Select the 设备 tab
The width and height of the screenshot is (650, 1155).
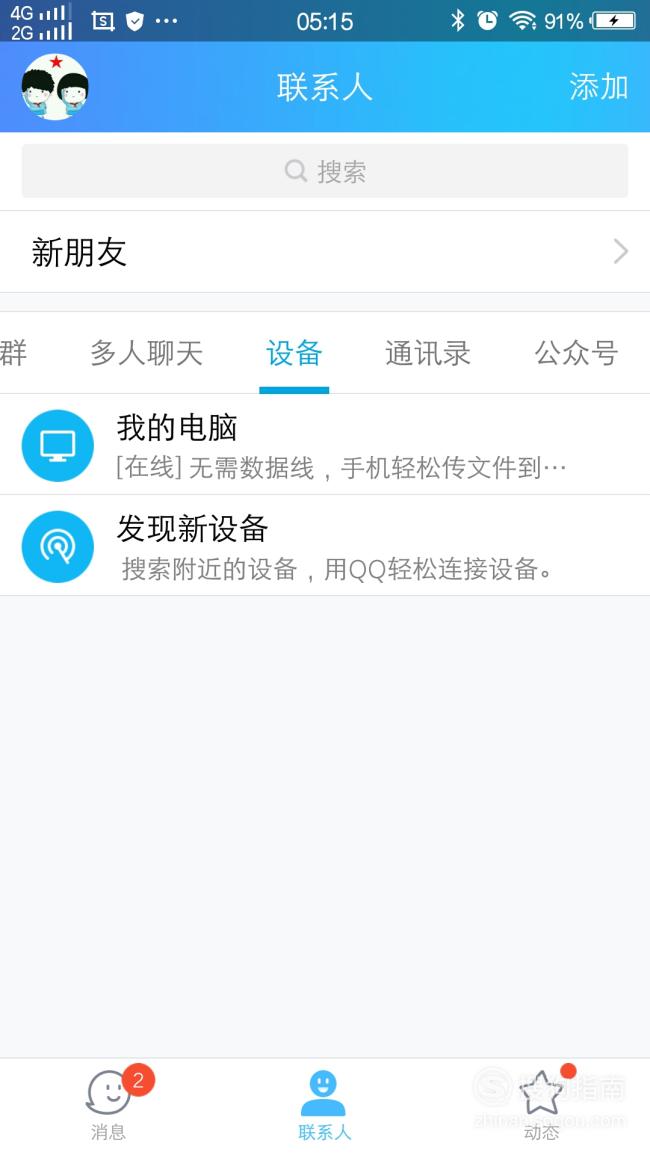pyautogui.click(x=294, y=354)
